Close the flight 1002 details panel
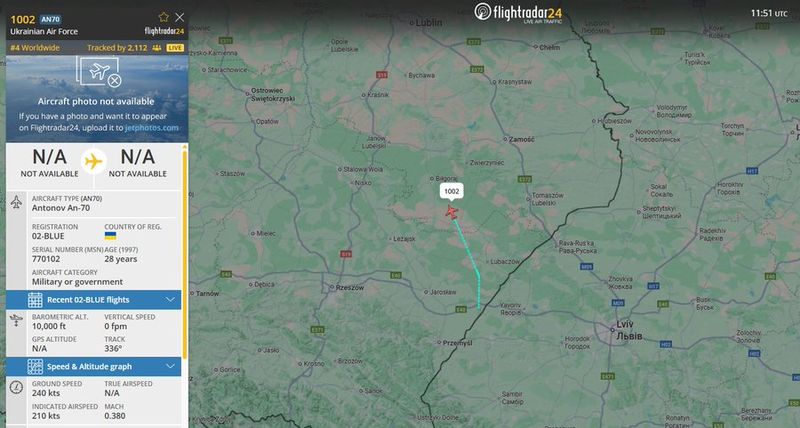 (179, 17)
